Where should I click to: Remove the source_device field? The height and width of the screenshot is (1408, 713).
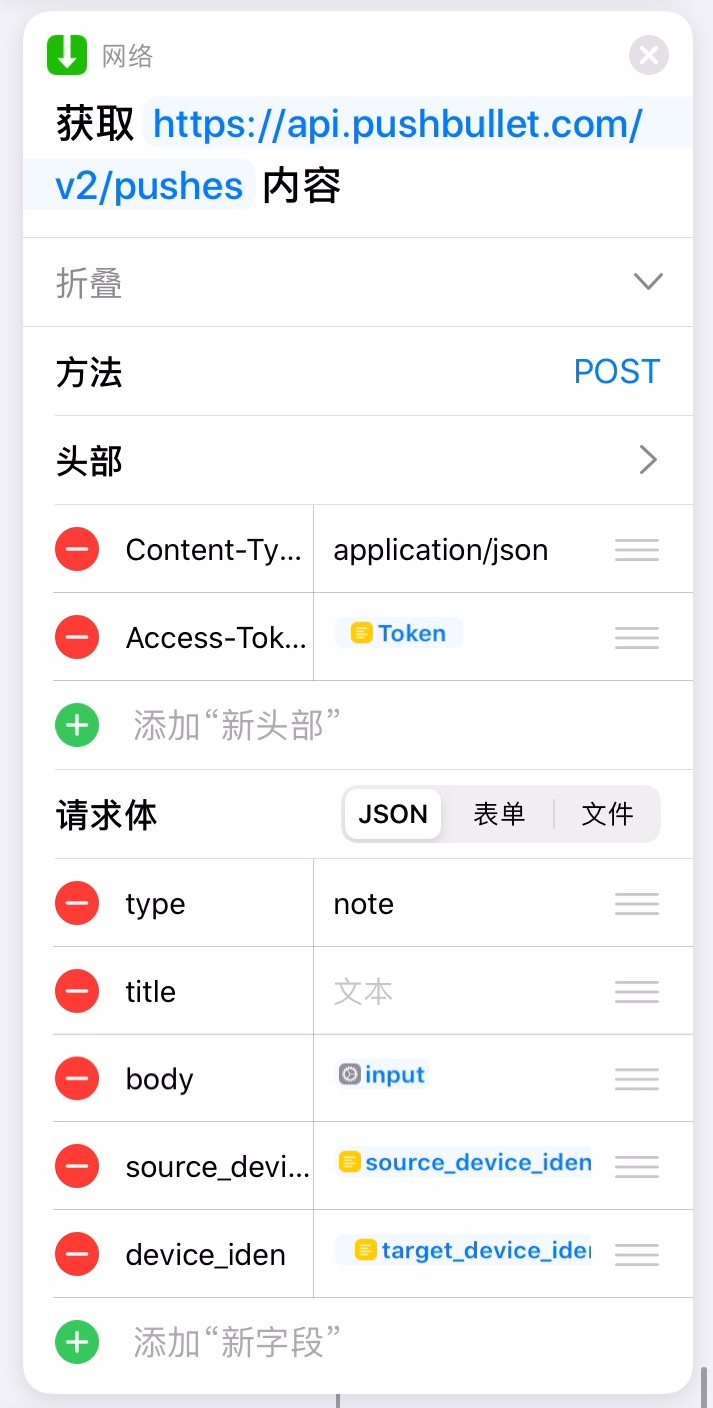click(77, 1166)
